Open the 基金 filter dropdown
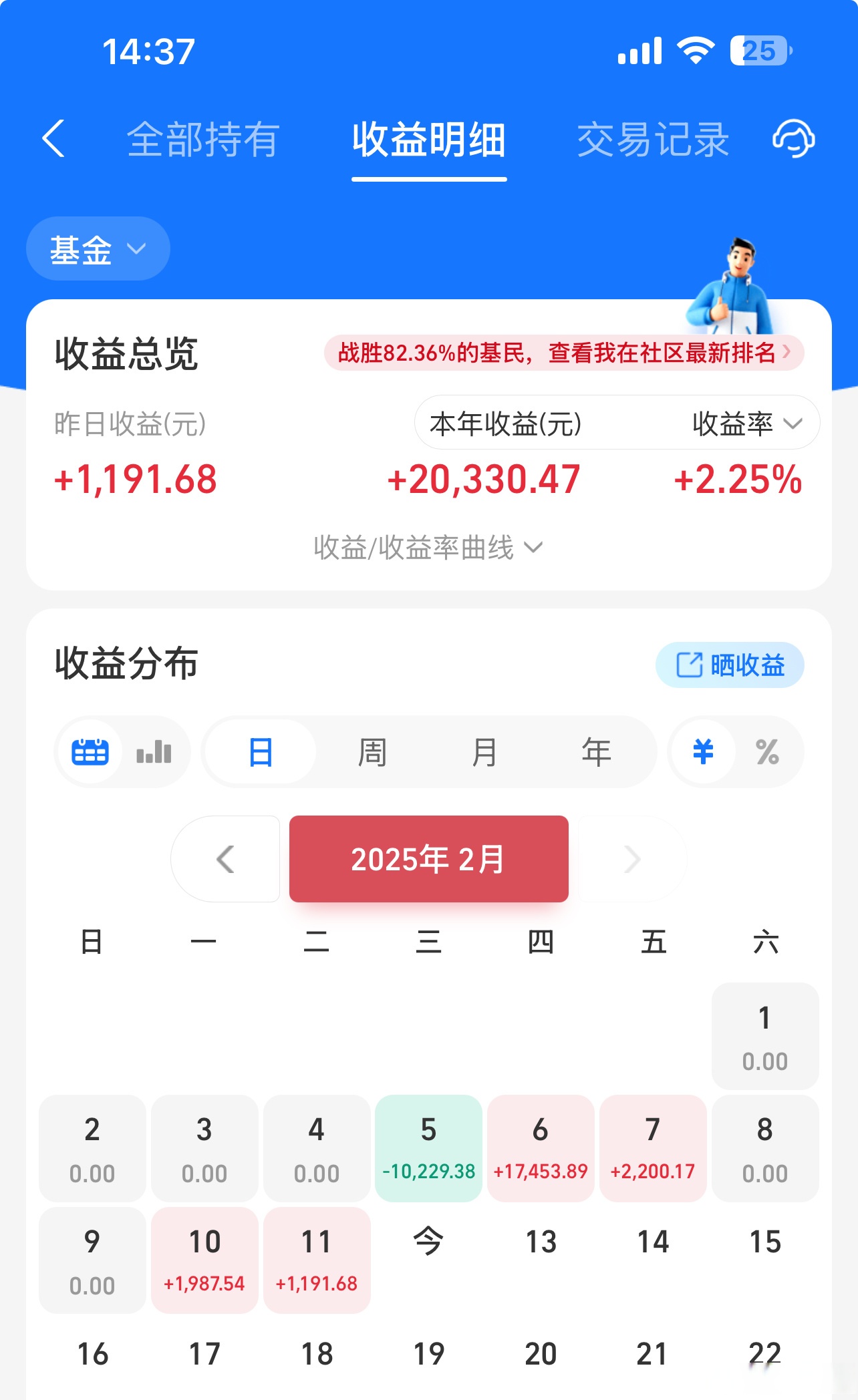Screen dimensions: 858x1400 coord(98,248)
